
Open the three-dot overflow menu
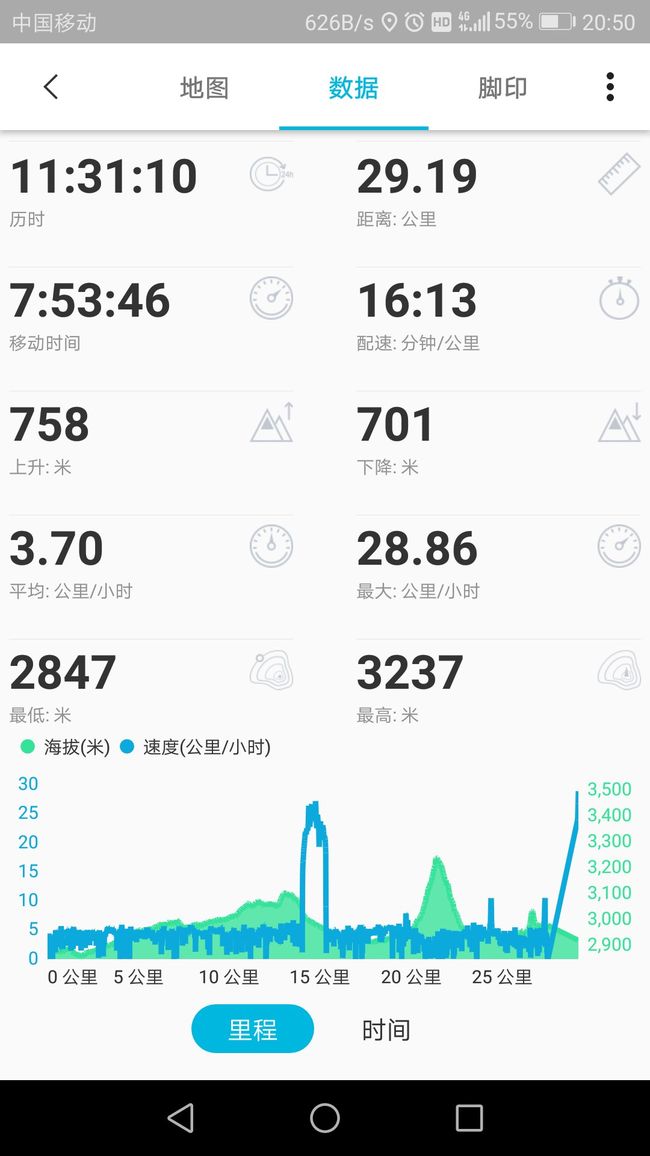coord(609,87)
